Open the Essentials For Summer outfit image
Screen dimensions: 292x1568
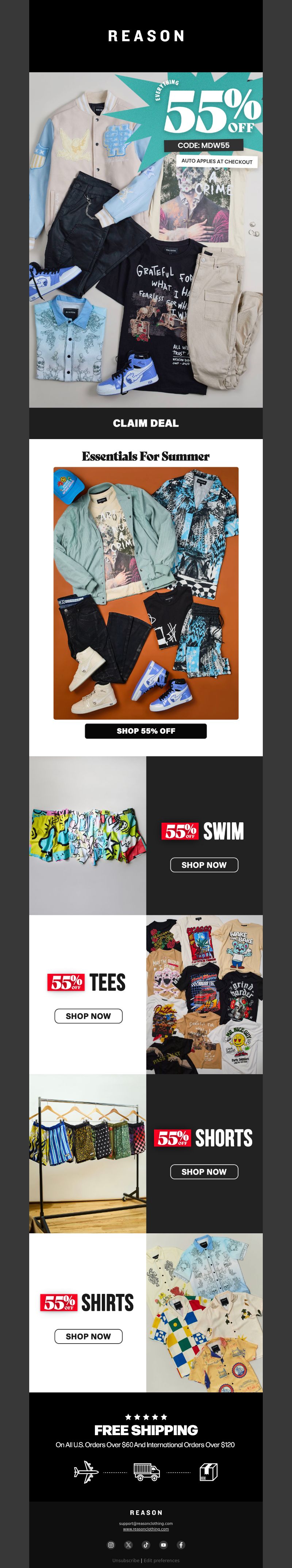coord(146,593)
